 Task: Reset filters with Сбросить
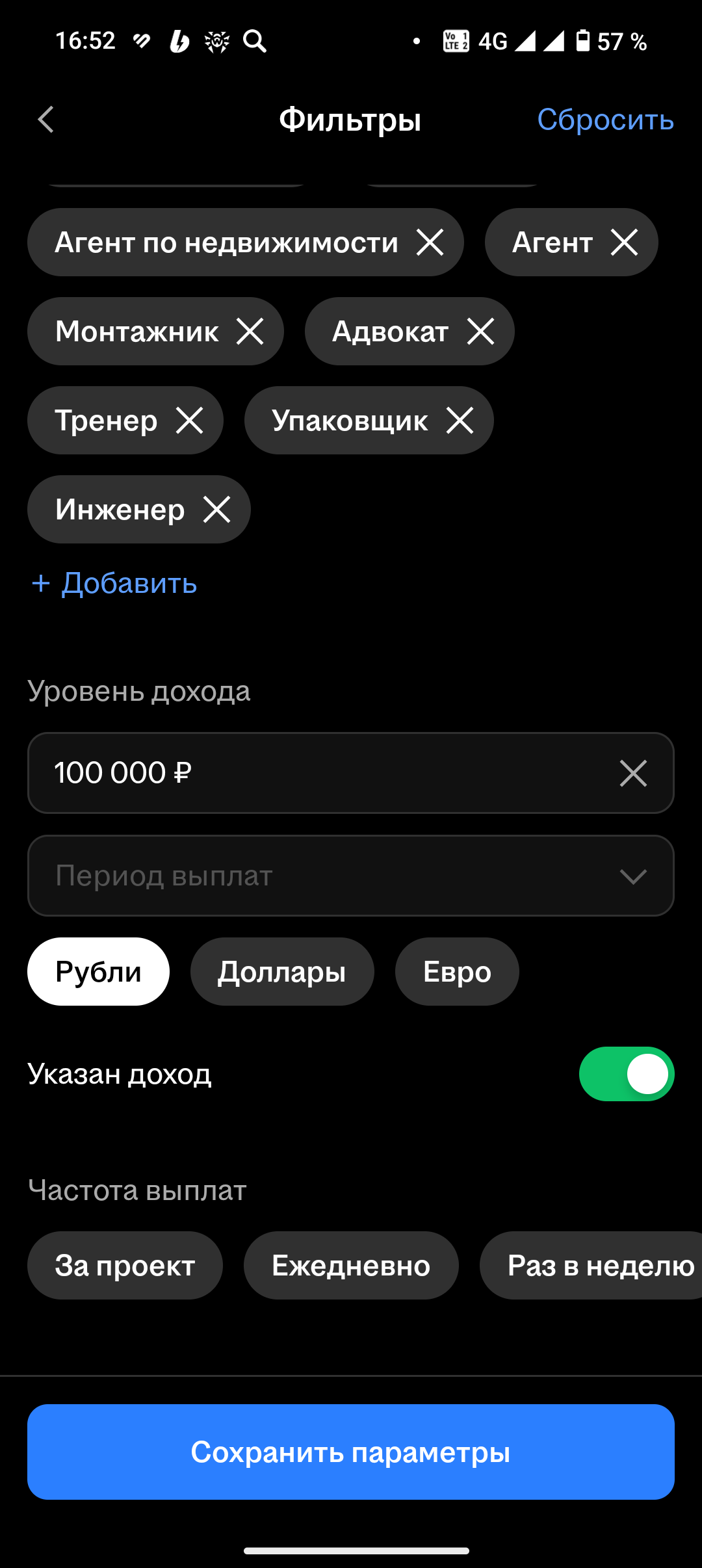coord(605,120)
